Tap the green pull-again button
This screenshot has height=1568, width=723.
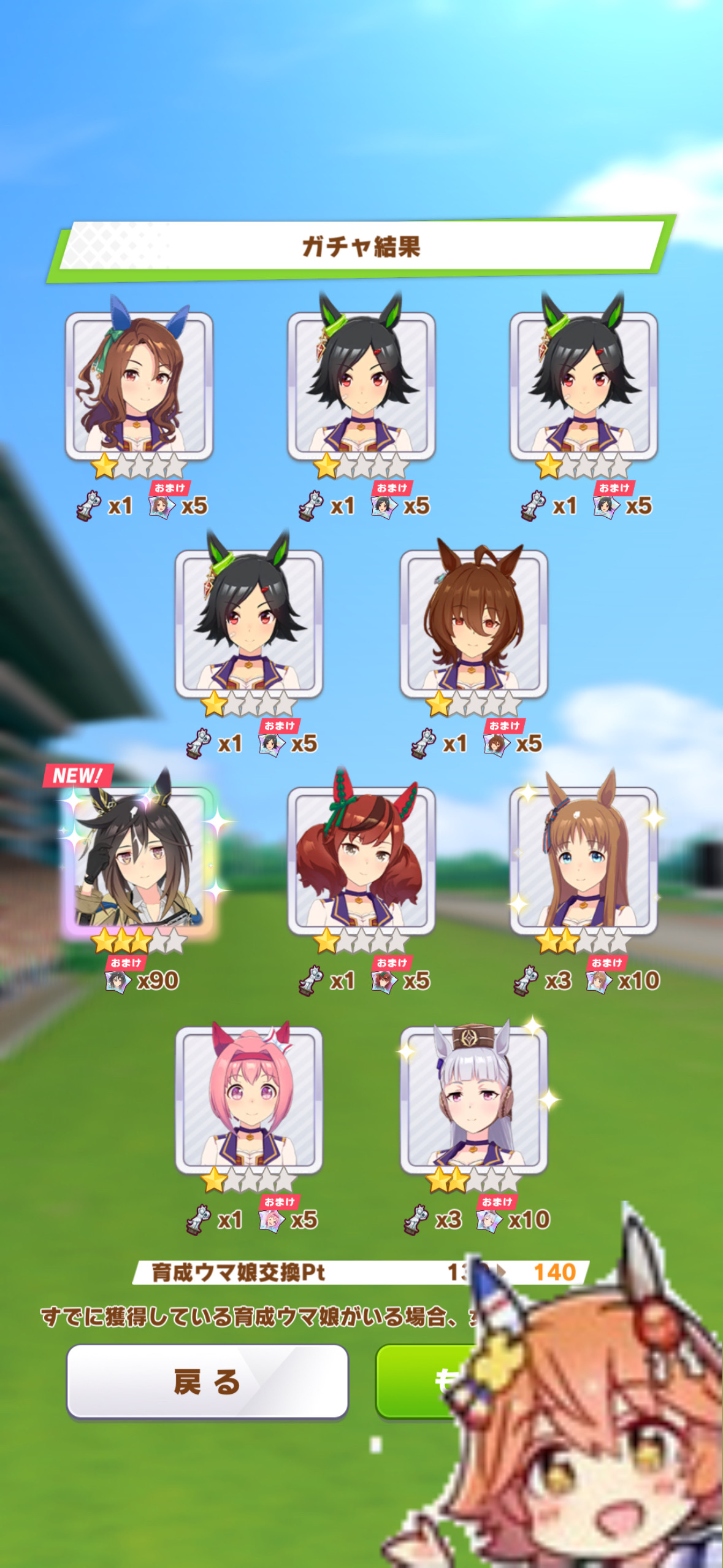pyautogui.click(x=417, y=1380)
